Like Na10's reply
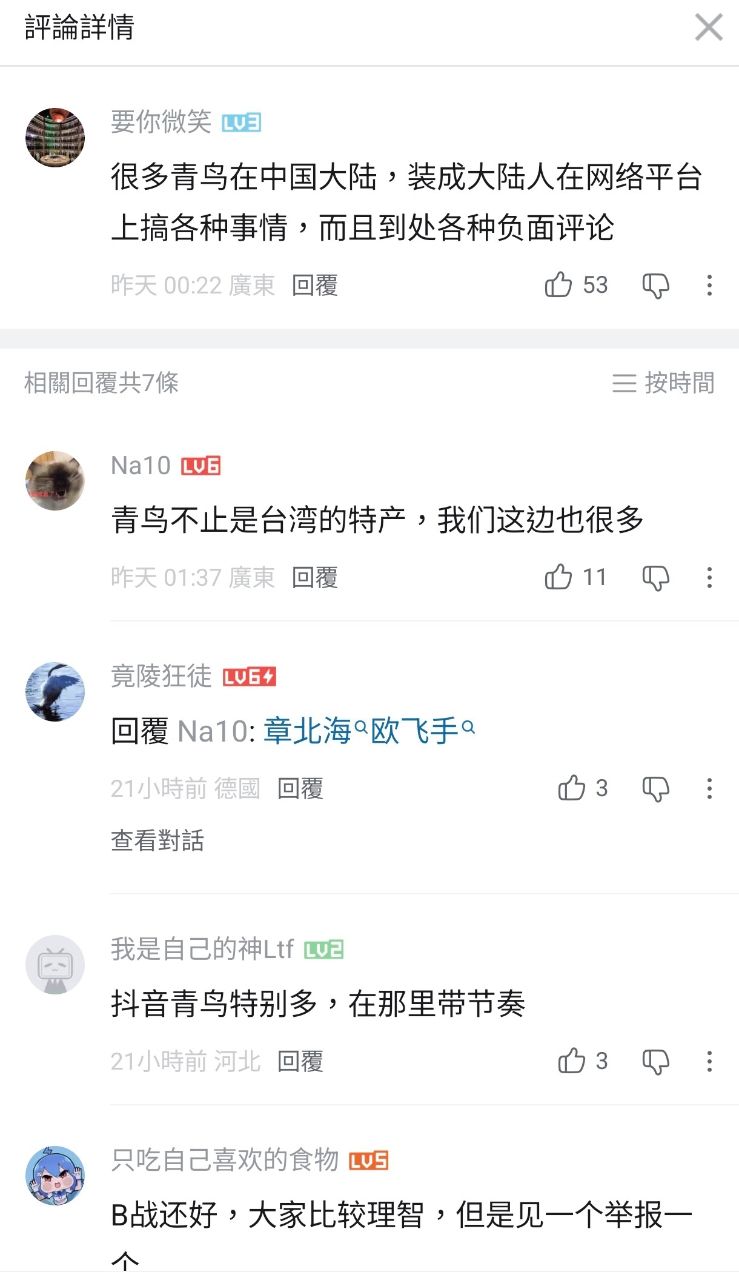The width and height of the screenshot is (739, 1280). (x=559, y=577)
